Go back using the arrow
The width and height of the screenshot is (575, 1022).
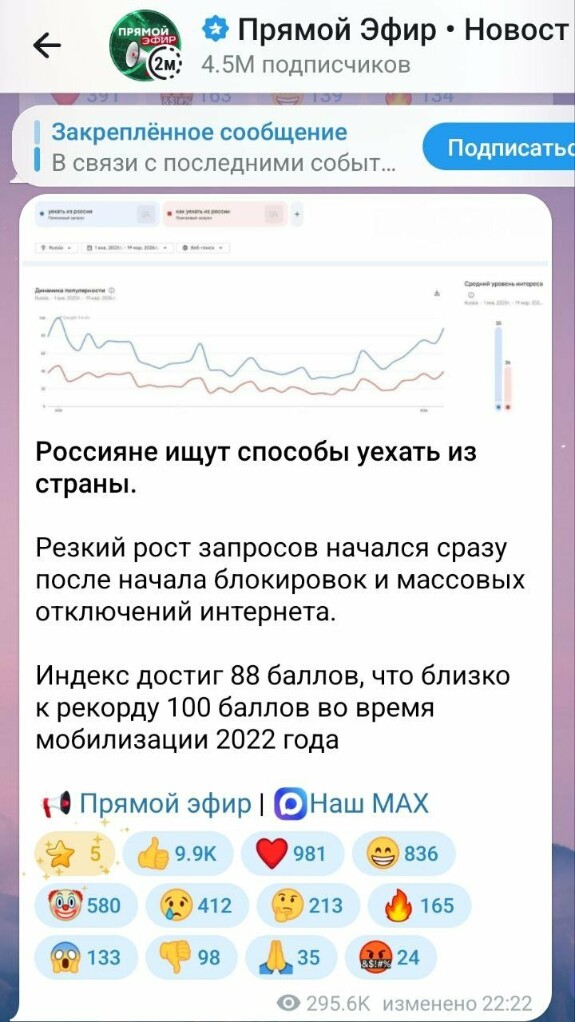[x=47, y=46]
